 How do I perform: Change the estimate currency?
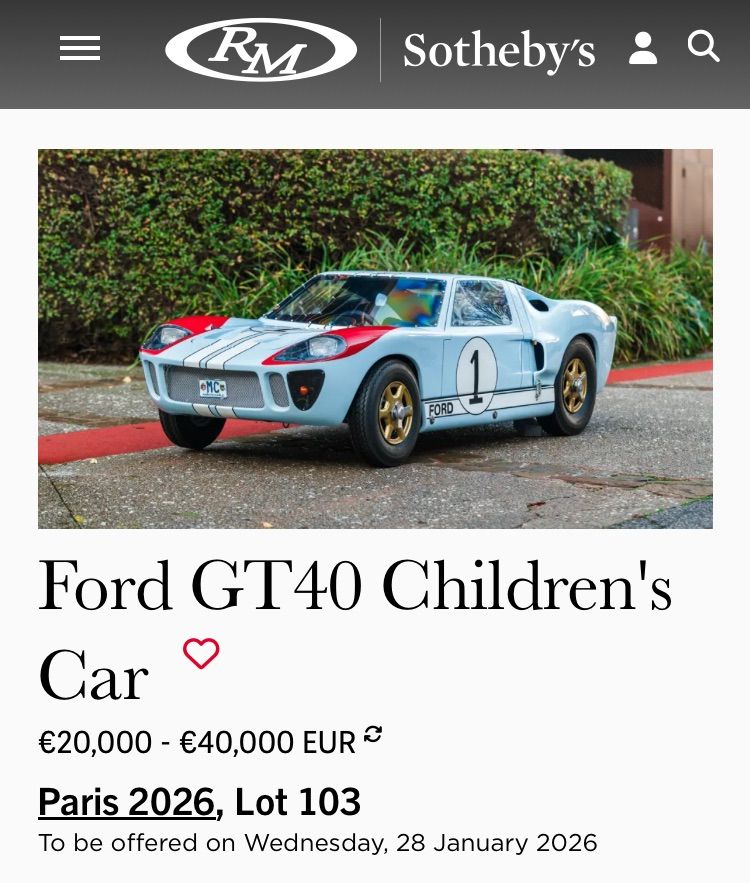[373, 735]
